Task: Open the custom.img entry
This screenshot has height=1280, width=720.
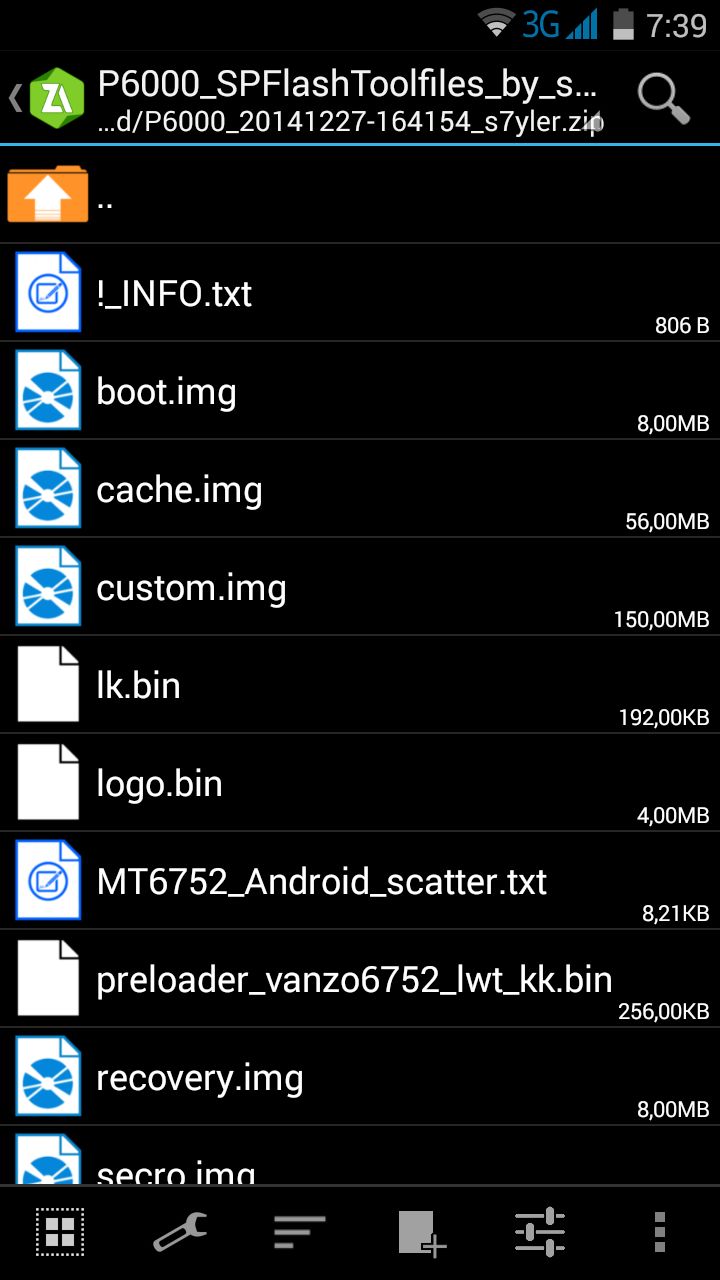Action: click(360, 587)
